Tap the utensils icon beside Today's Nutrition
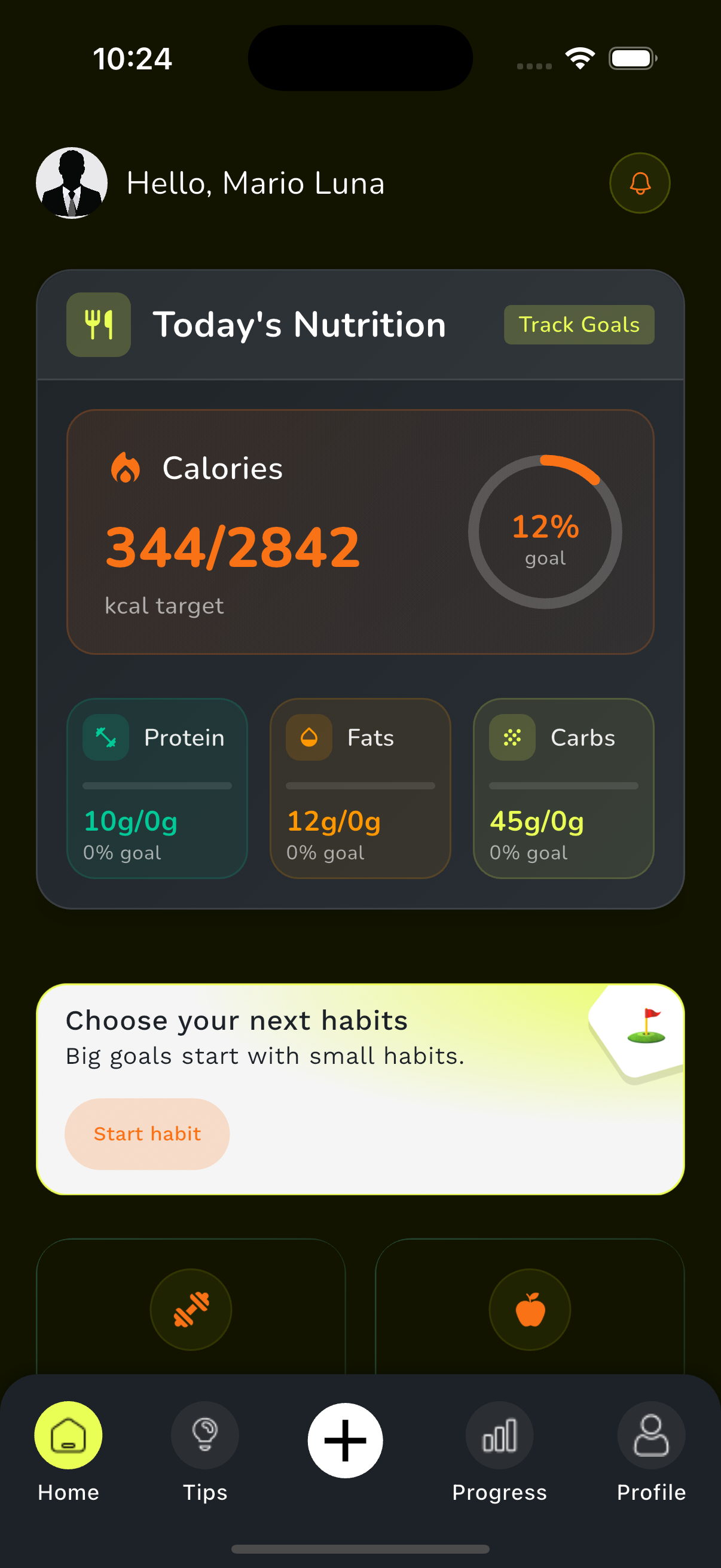 tap(98, 324)
